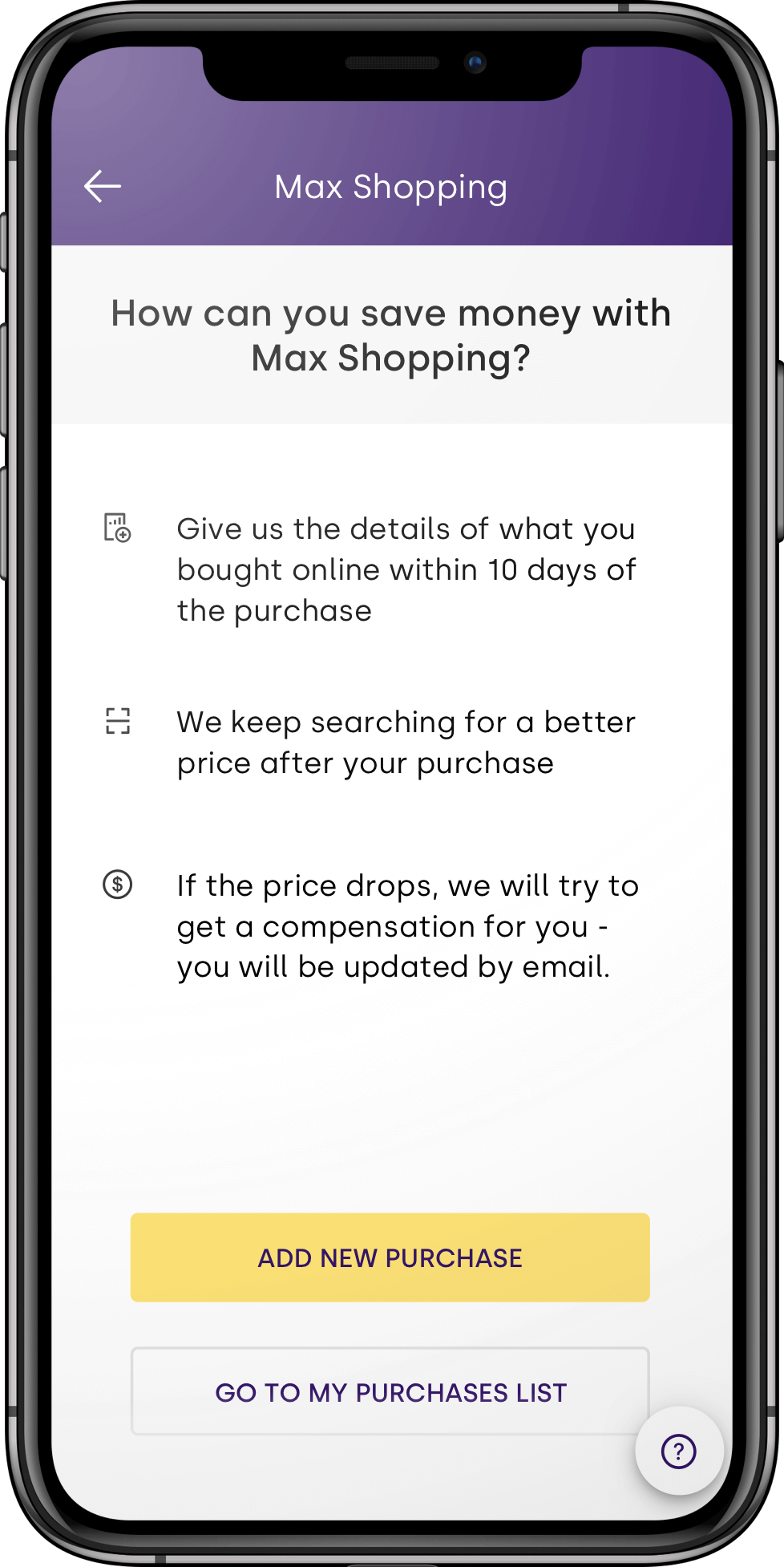Go back using the arrow icon
The width and height of the screenshot is (784, 1567).
(103, 187)
